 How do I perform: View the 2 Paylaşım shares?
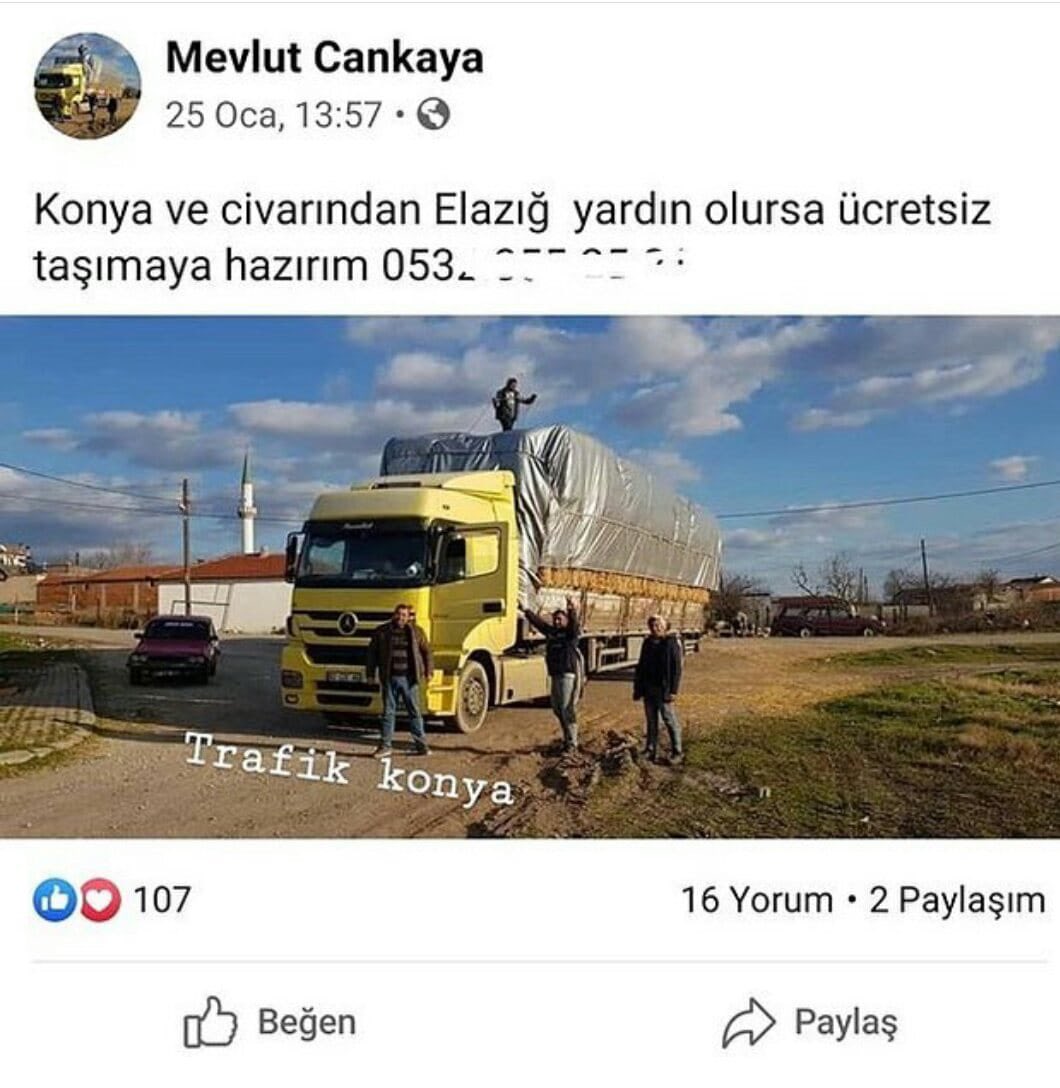click(x=957, y=900)
